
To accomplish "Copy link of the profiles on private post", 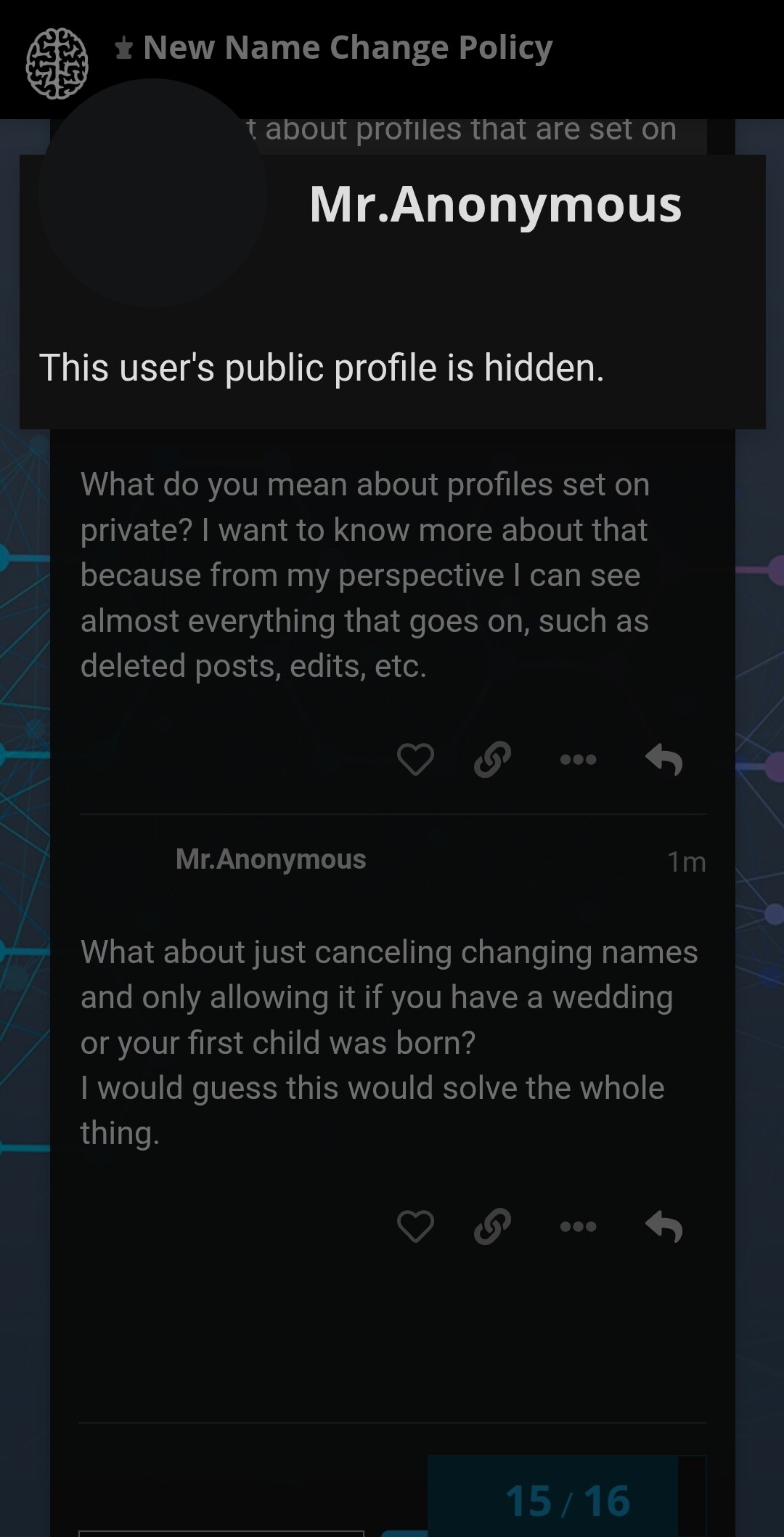I will tap(492, 760).
